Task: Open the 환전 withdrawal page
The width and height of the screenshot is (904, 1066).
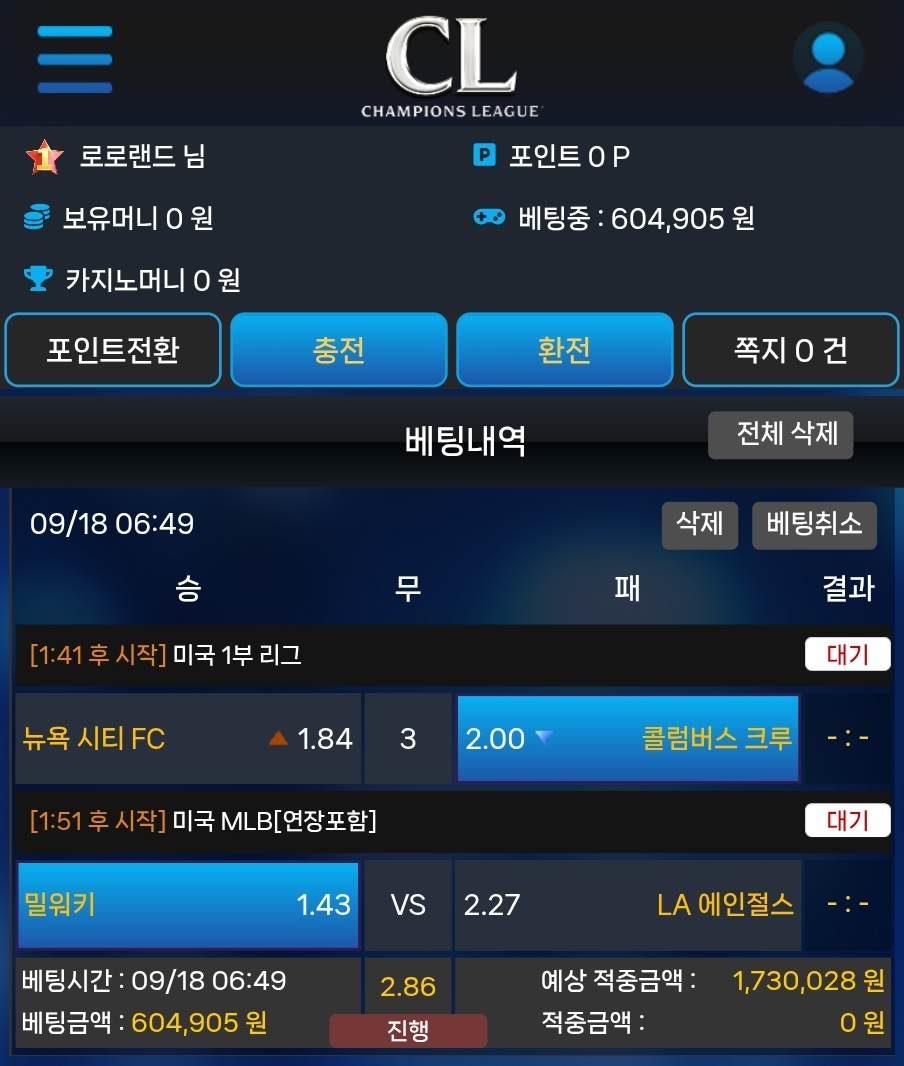Action: [x=565, y=350]
